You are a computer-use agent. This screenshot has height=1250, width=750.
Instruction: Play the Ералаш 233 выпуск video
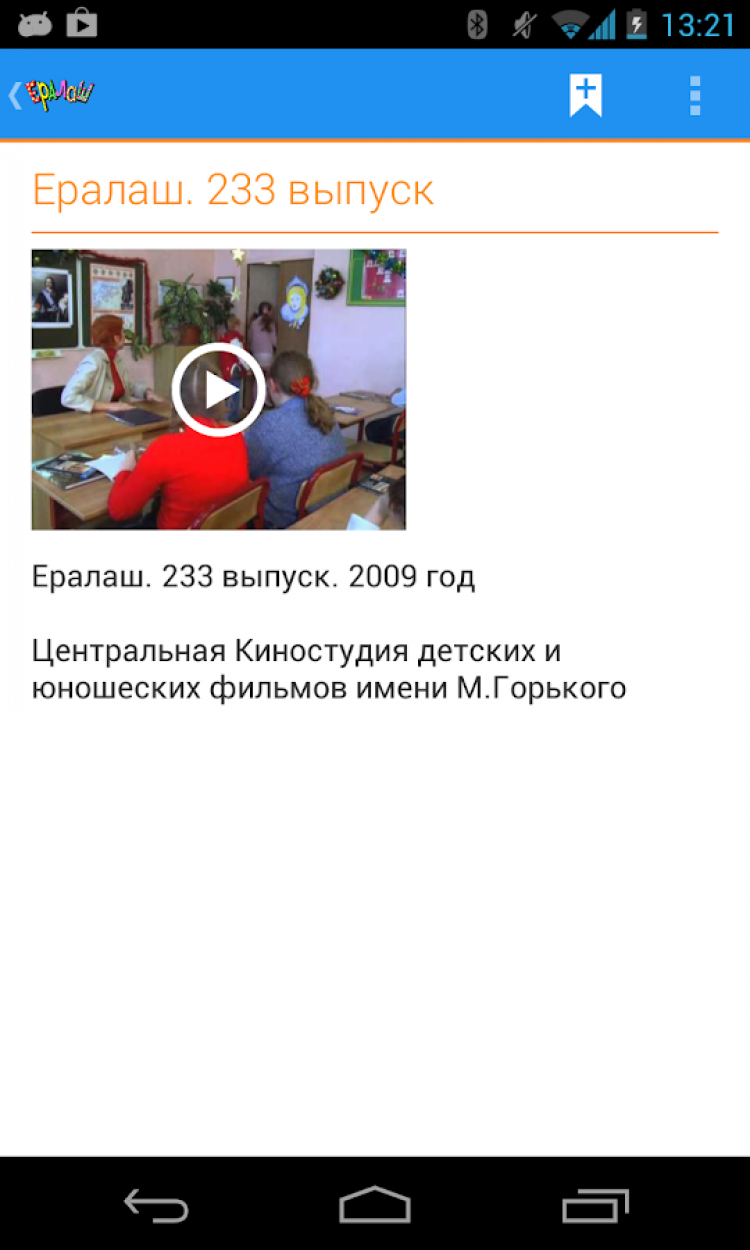coord(218,390)
